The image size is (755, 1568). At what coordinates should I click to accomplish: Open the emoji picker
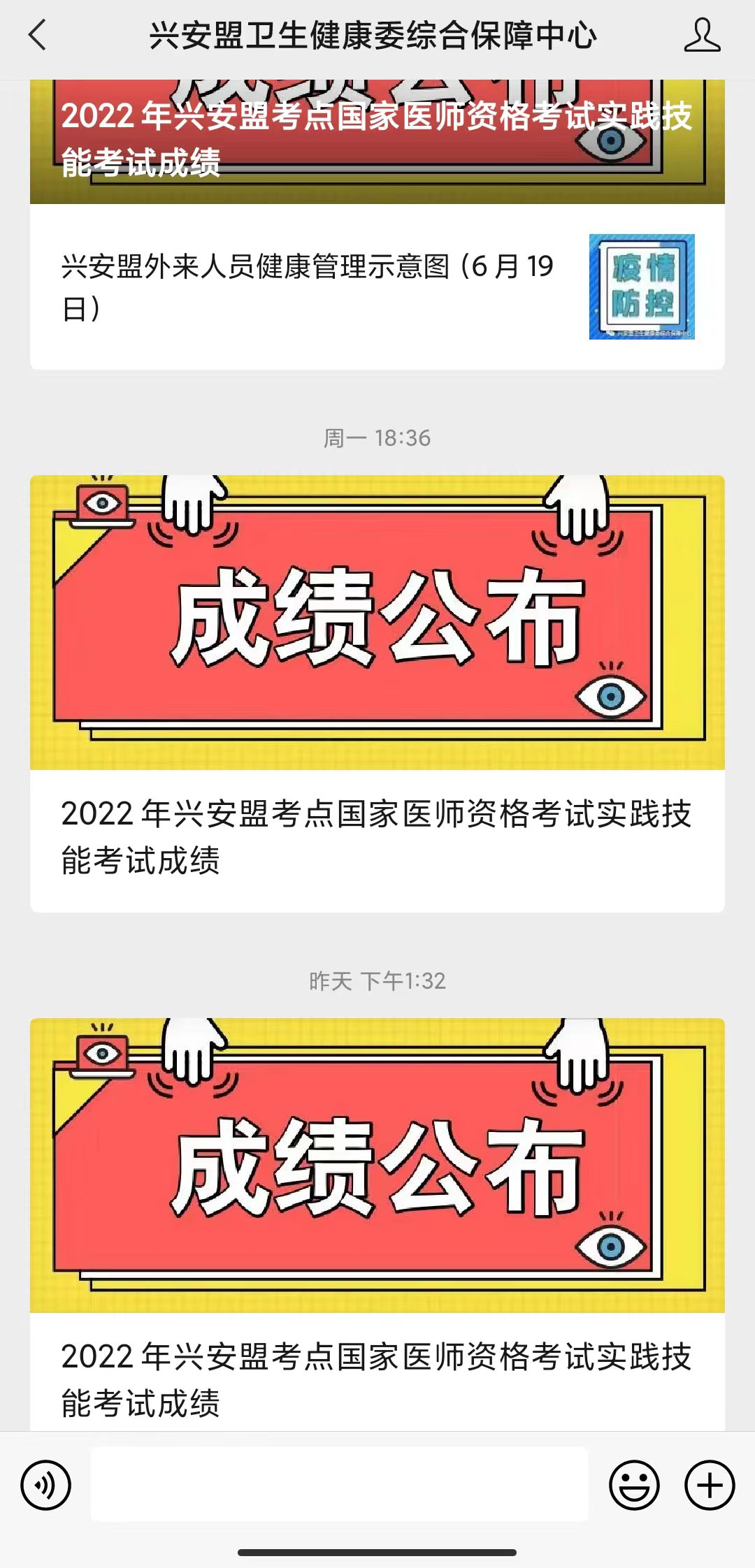click(634, 1485)
